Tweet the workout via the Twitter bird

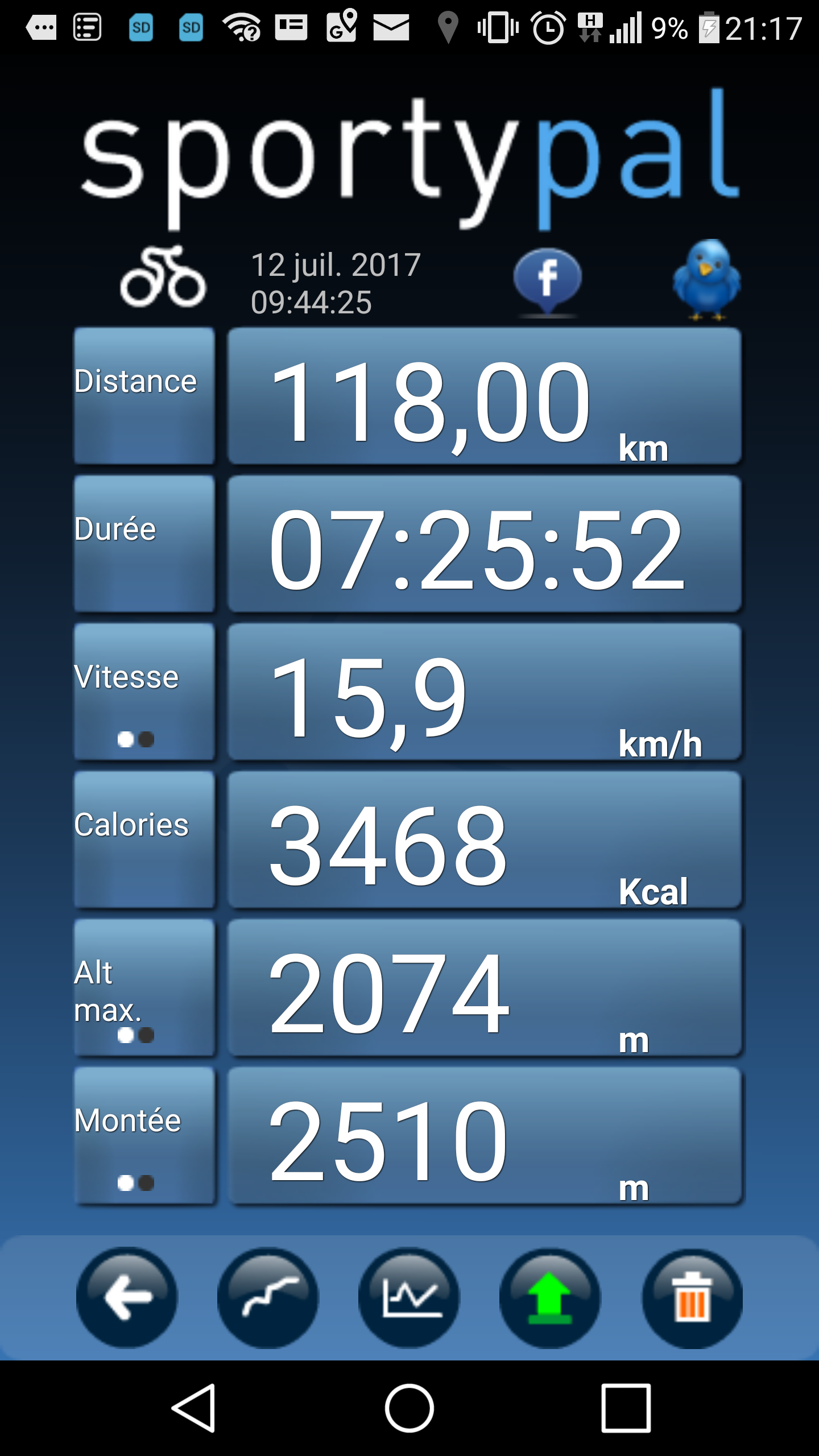point(706,280)
